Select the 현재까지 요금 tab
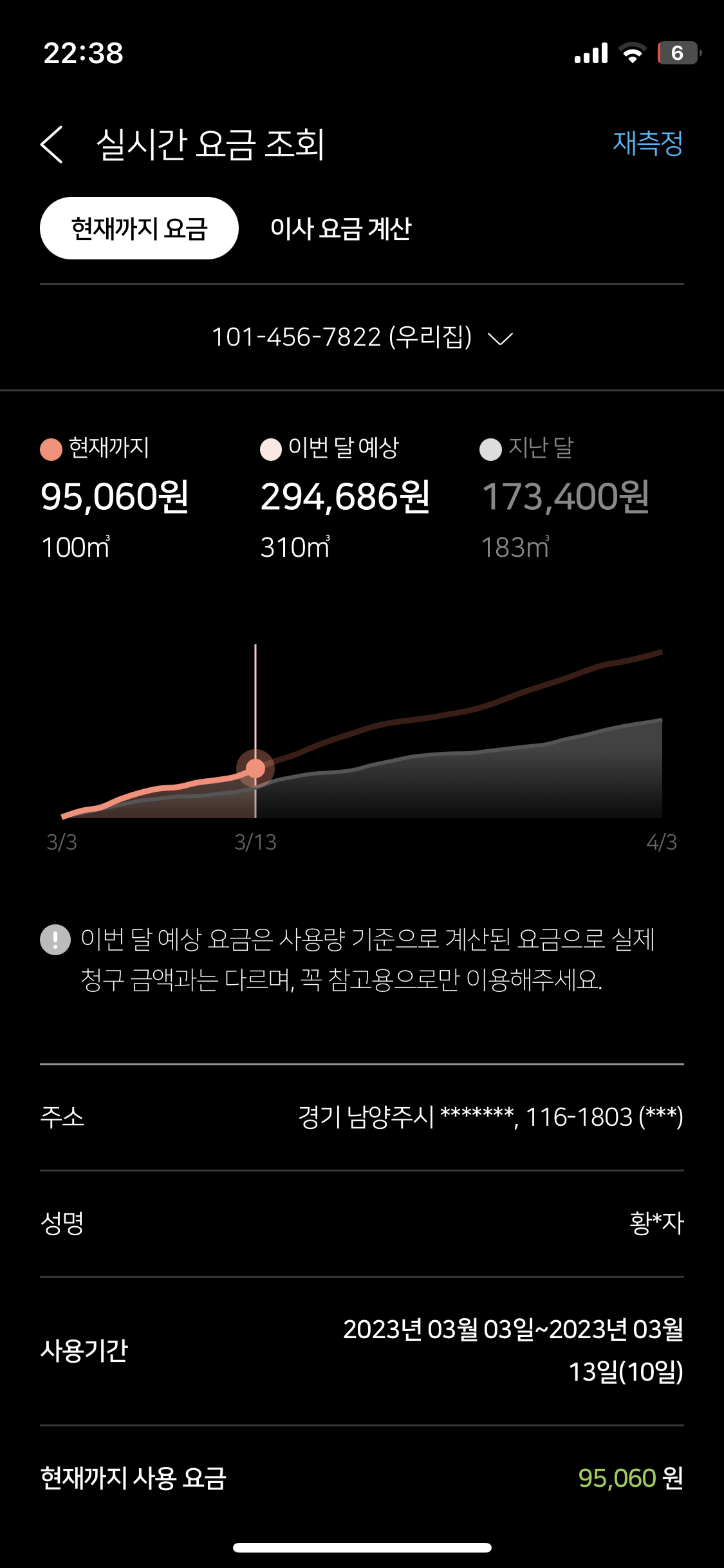The height and width of the screenshot is (1568, 724). 139,229
